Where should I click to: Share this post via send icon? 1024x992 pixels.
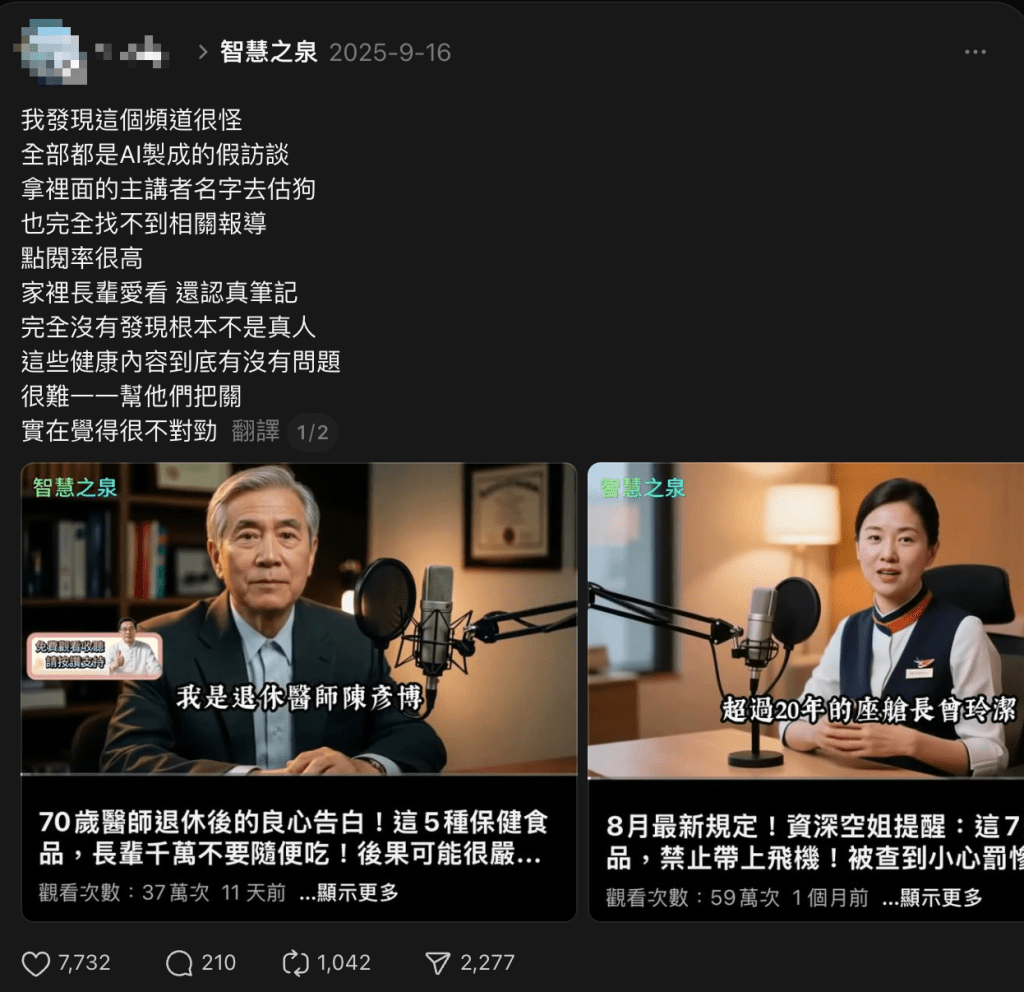pyautogui.click(x=438, y=963)
